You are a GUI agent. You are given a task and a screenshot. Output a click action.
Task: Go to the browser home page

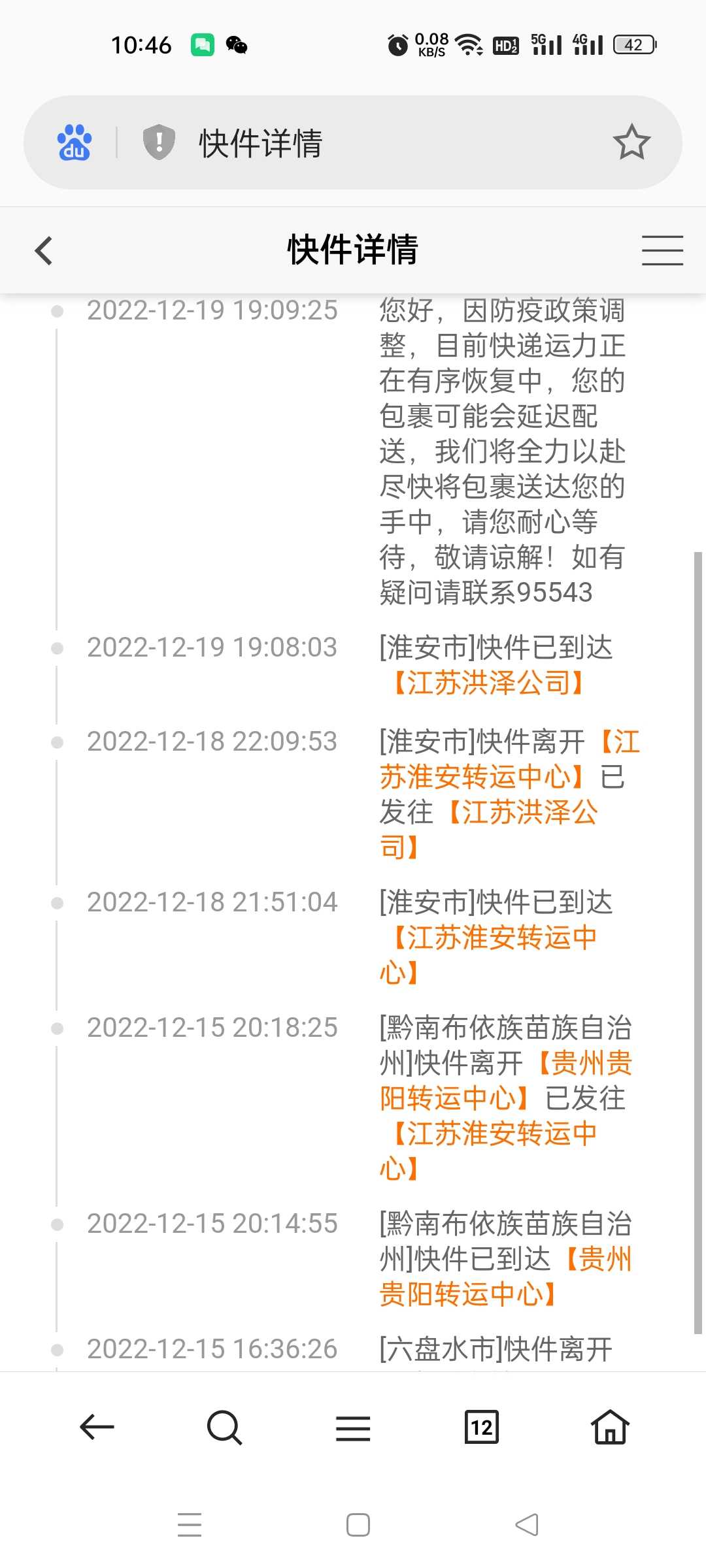click(610, 1426)
